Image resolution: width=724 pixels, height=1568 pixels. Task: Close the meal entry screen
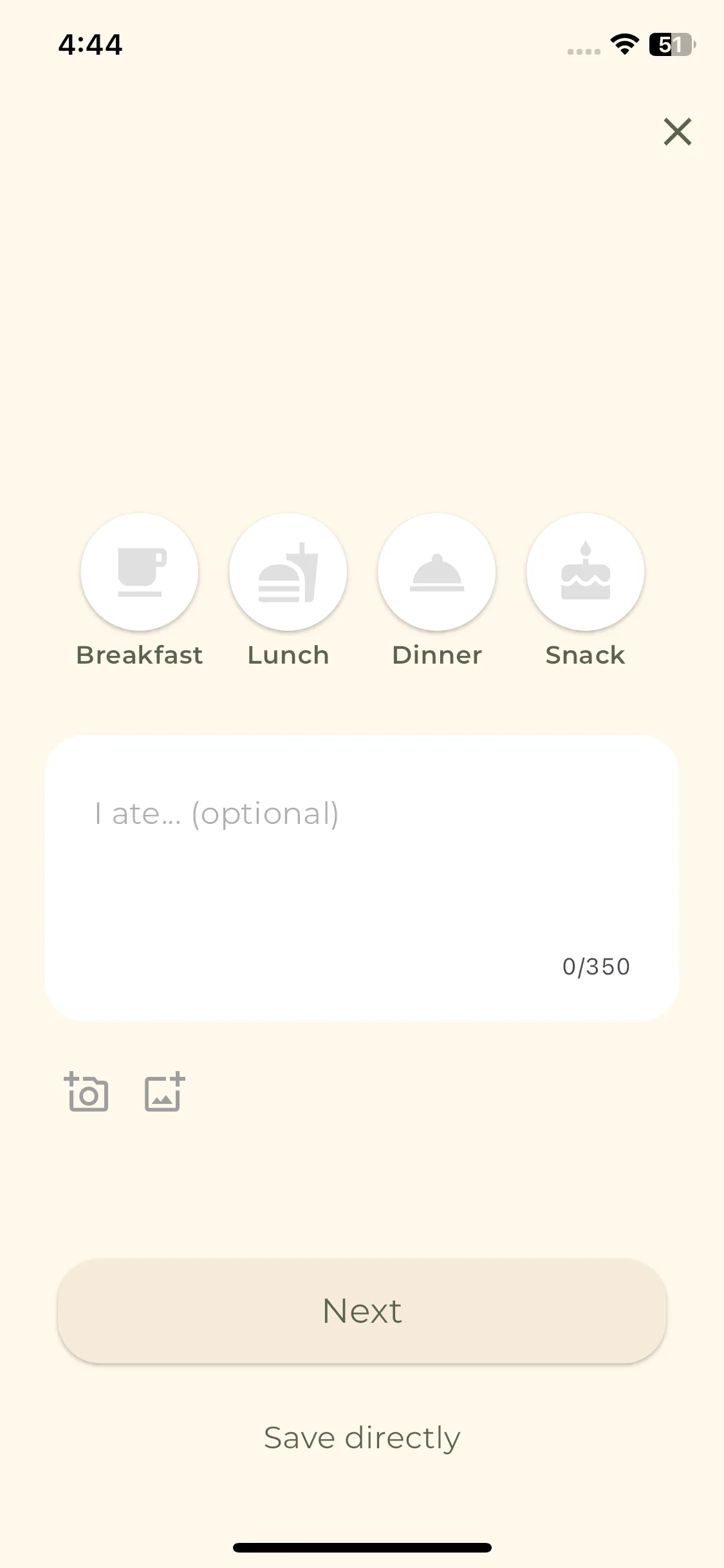click(x=677, y=132)
